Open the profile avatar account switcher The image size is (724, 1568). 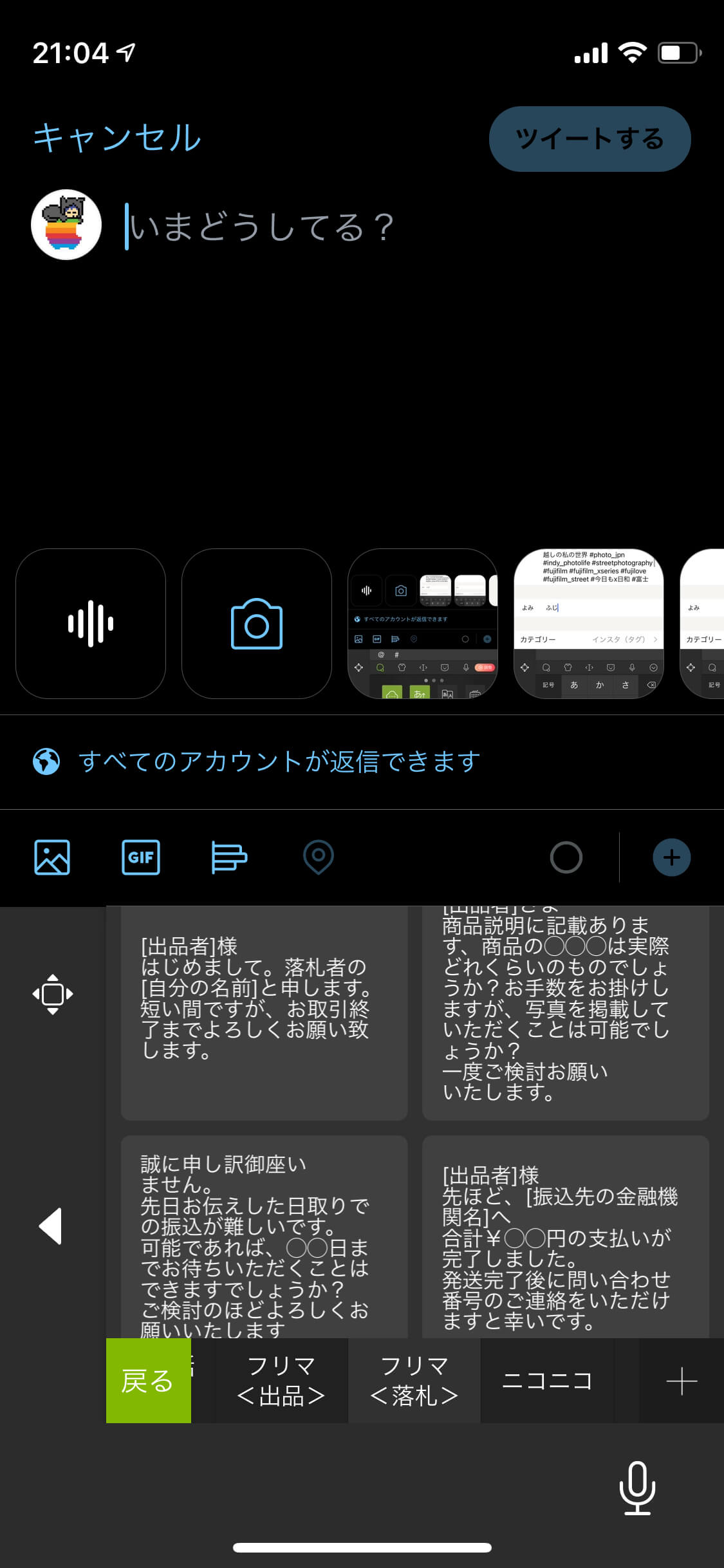click(x=66, y=225)
